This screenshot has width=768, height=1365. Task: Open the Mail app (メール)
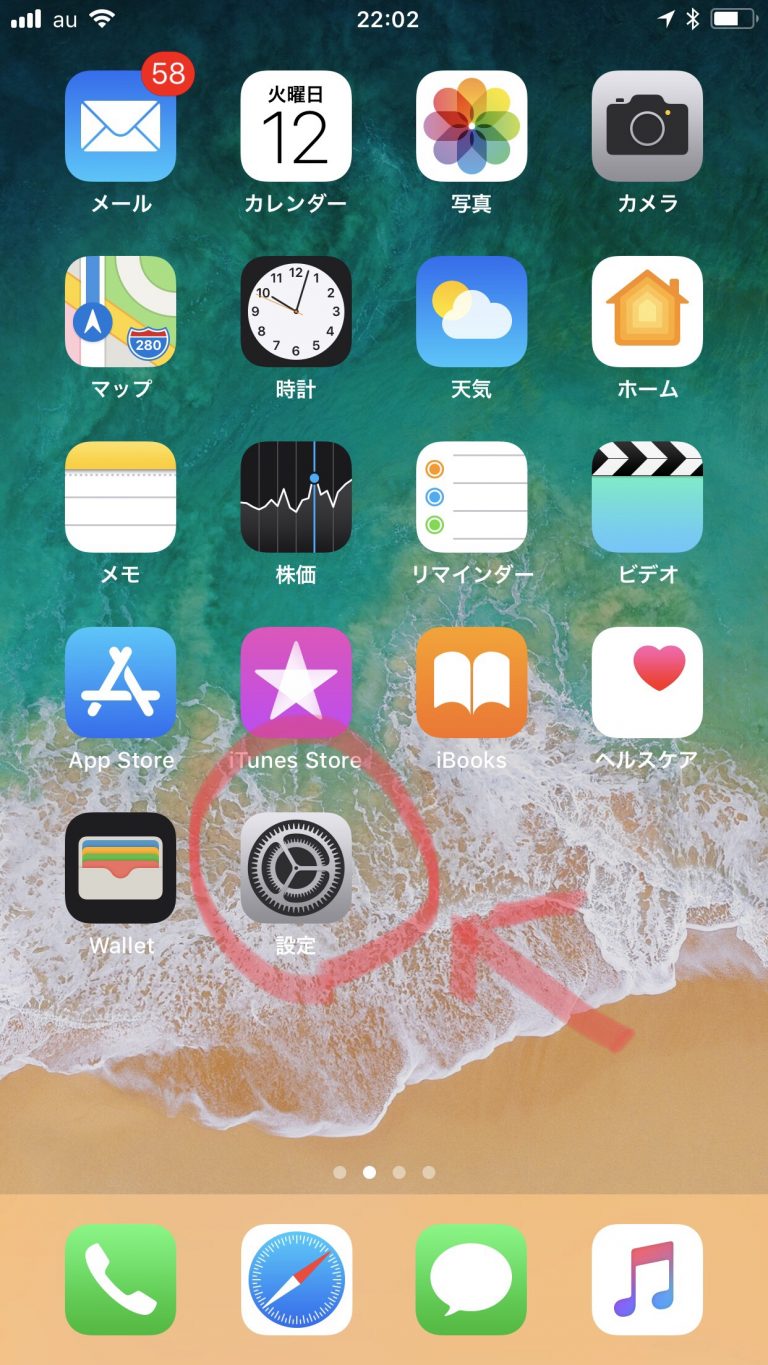(120, 126)
